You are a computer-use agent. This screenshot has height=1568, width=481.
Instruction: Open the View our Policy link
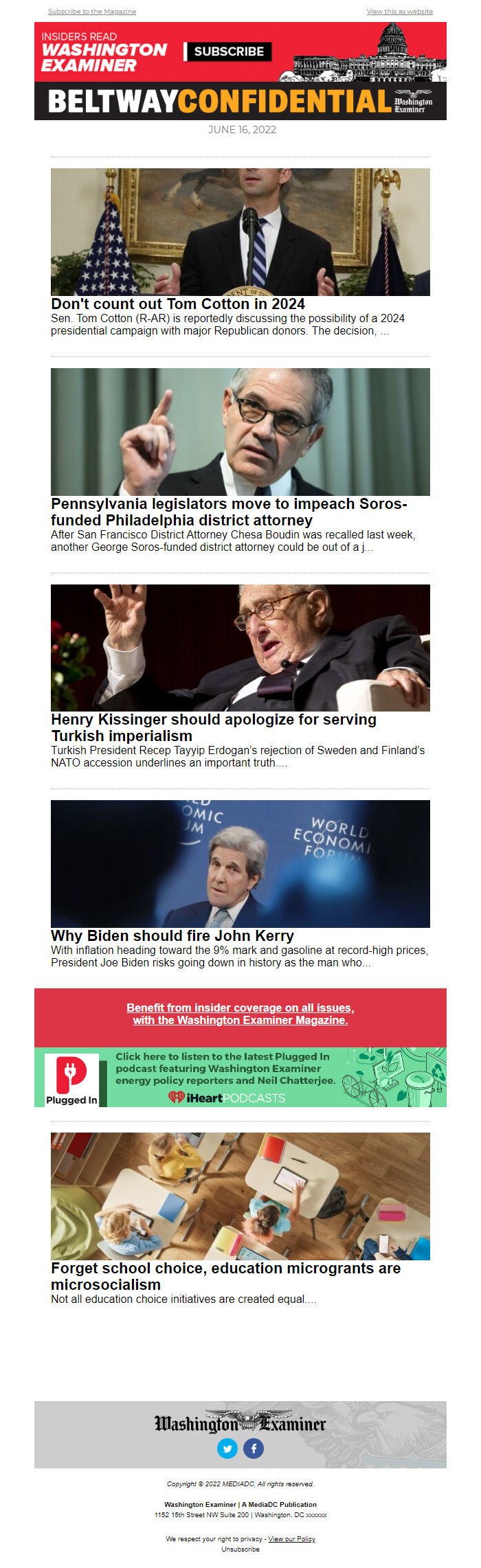[291, 1538]
